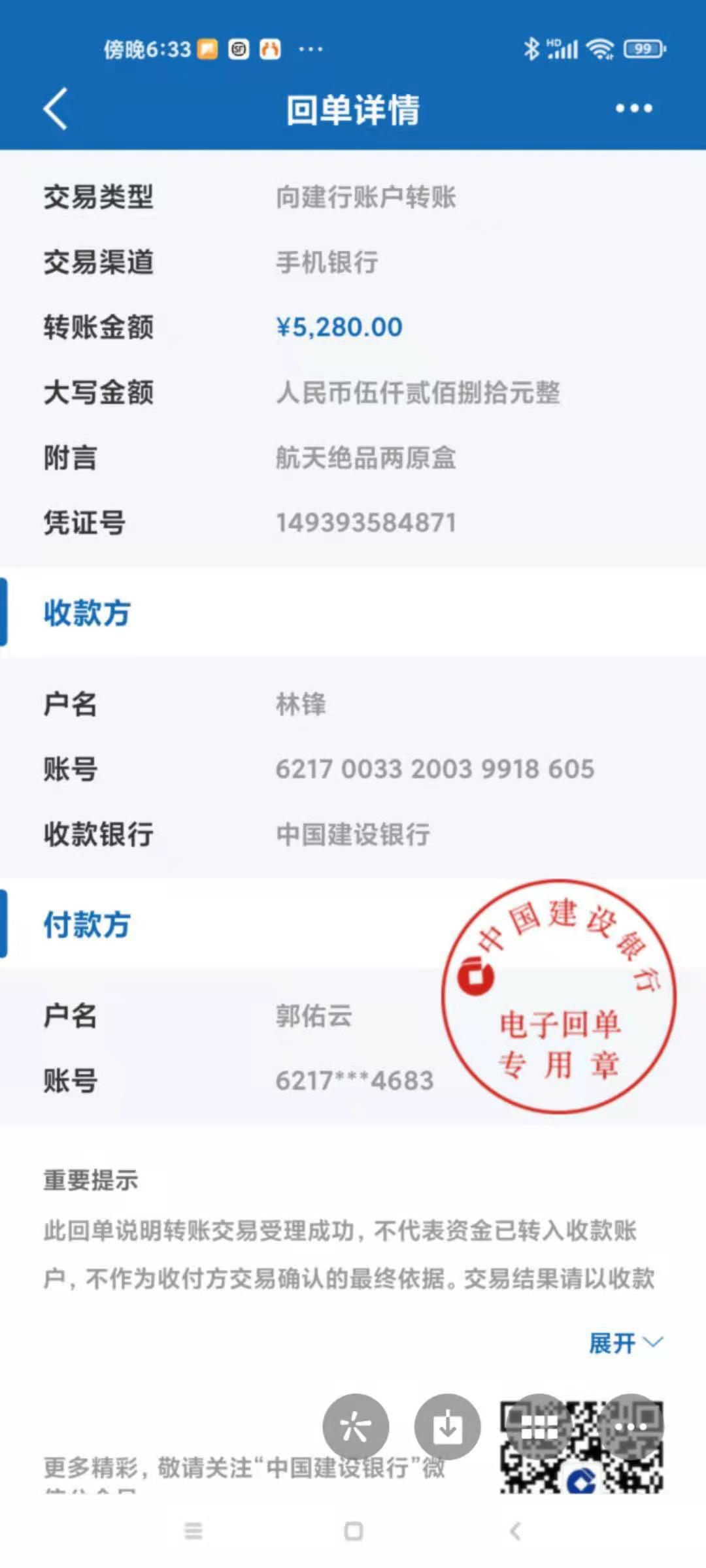Download the receipt image

pyautogui.click(x=448, y=1427)
